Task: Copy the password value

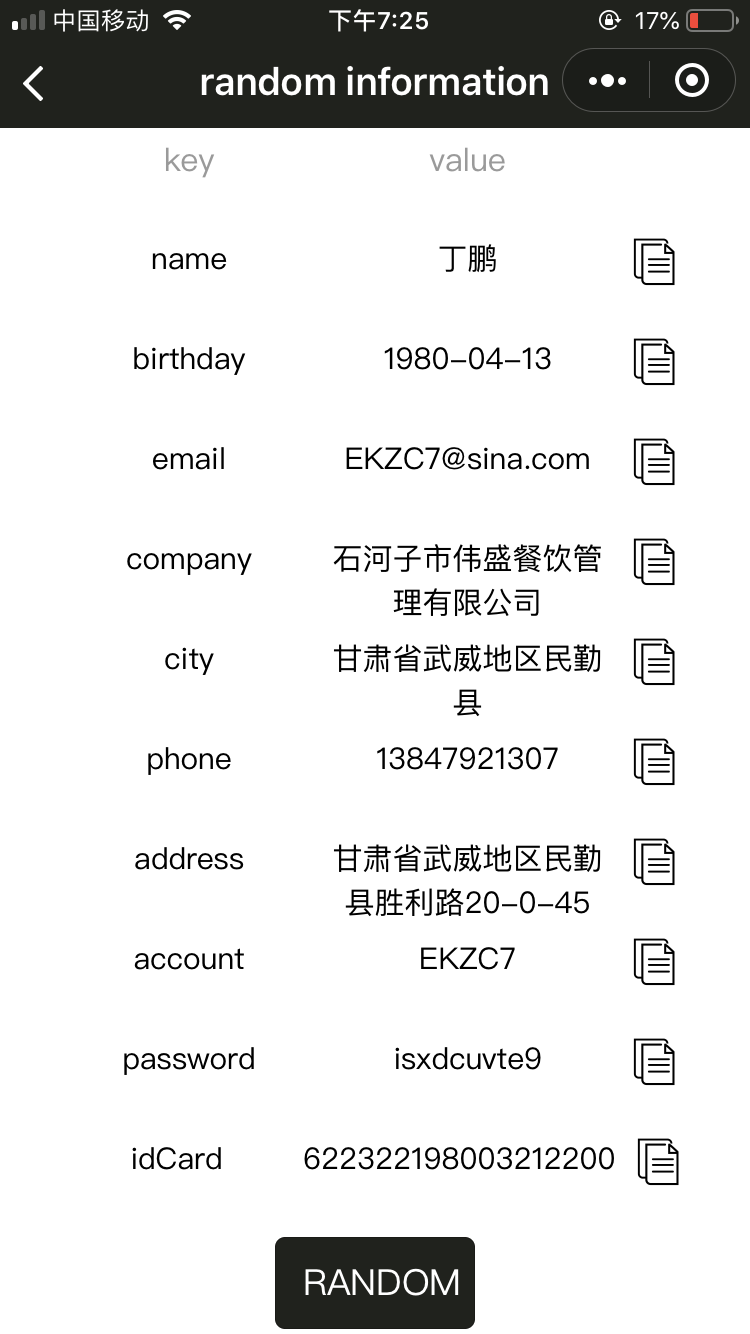Action: (654, 1061)
